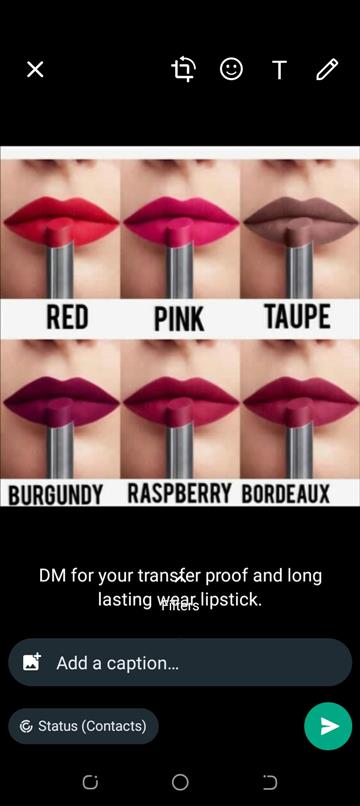The image size is (360, 806).
Task: Open Status (Contacts) audience selector
Action: 83,726
